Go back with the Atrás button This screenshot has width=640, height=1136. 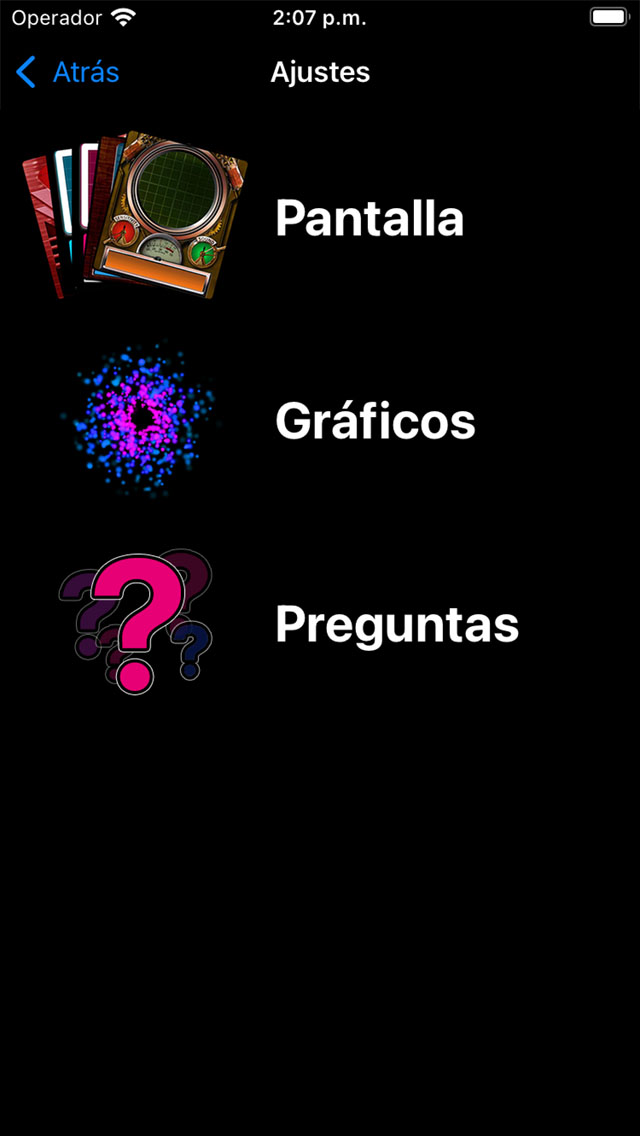coord(67,72)
